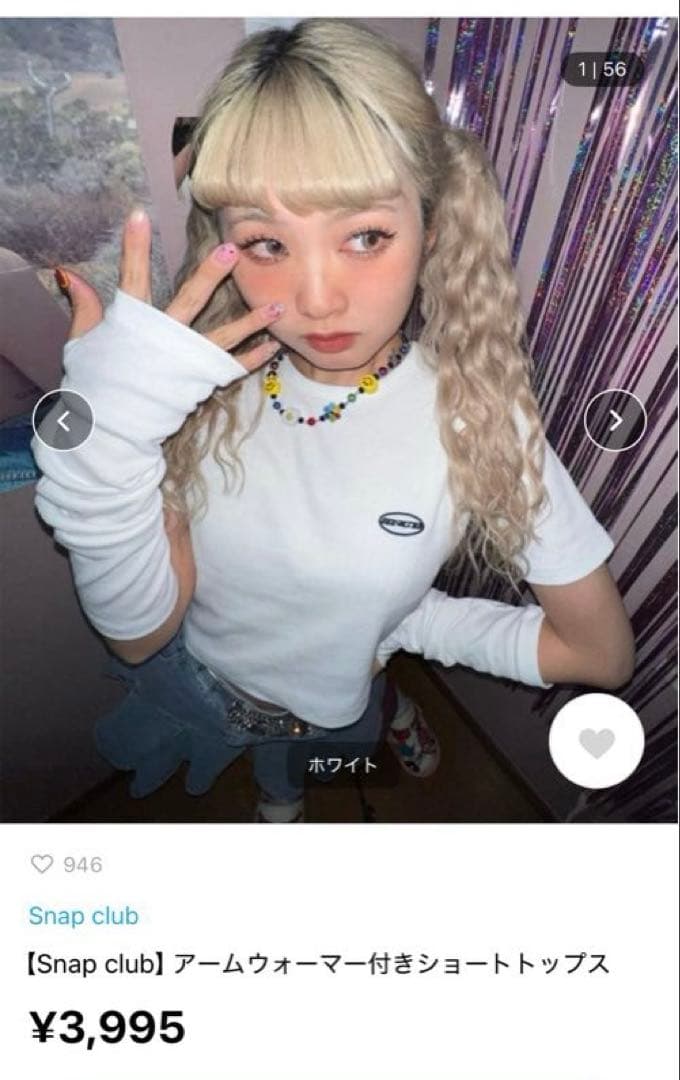Screen dimensions: 680x1080
Task: Open the Snap club brand page
Action: pyautogui.click(x=83, y=916)
